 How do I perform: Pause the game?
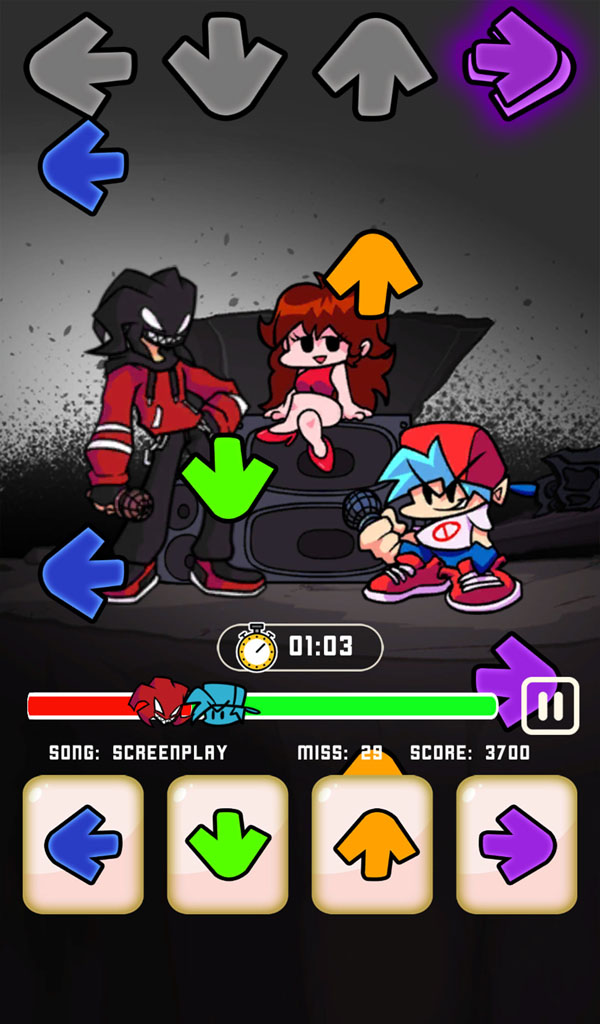point(550,706)
